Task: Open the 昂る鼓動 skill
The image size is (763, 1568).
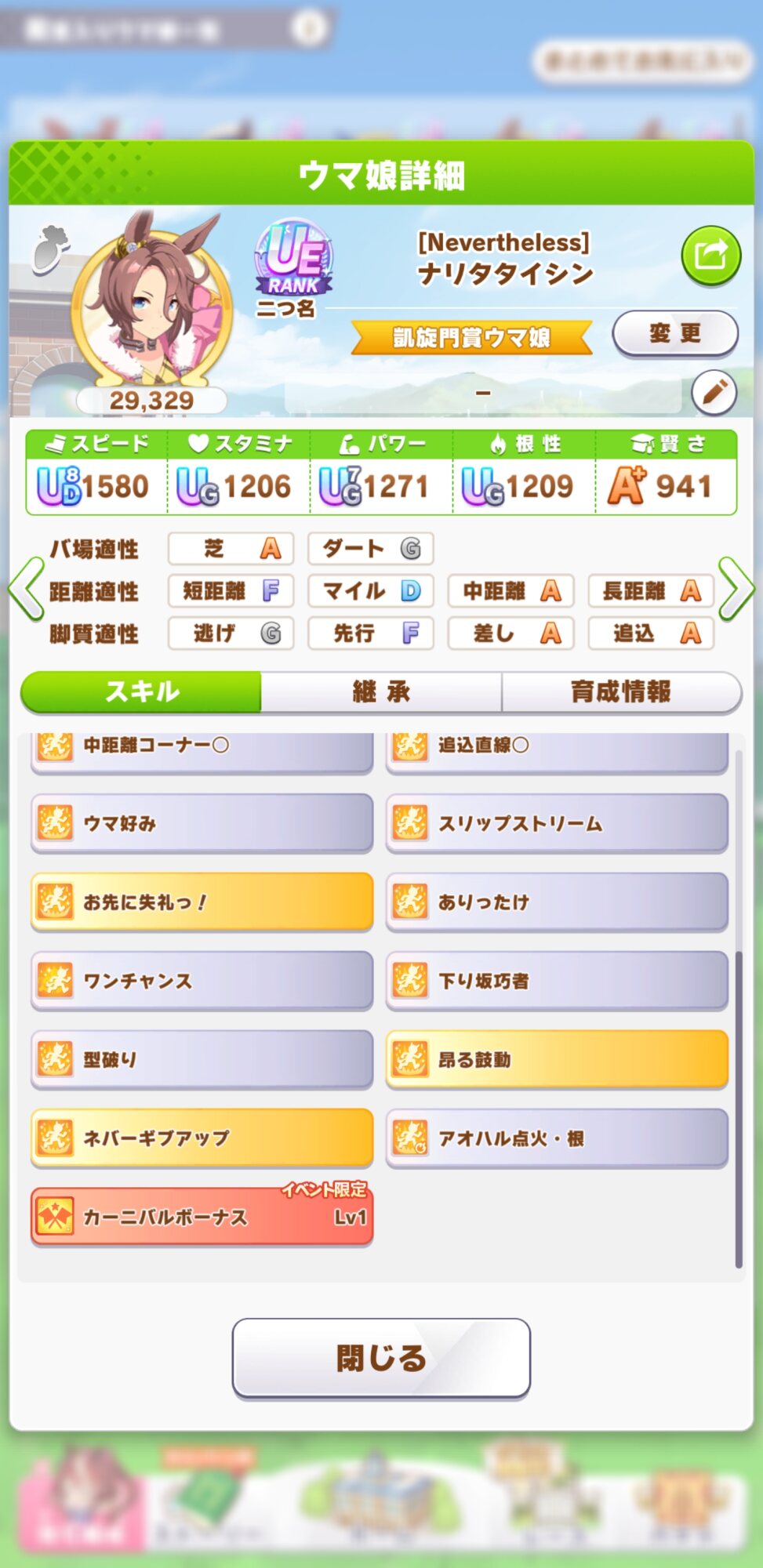Action: tap(557, 1059)
